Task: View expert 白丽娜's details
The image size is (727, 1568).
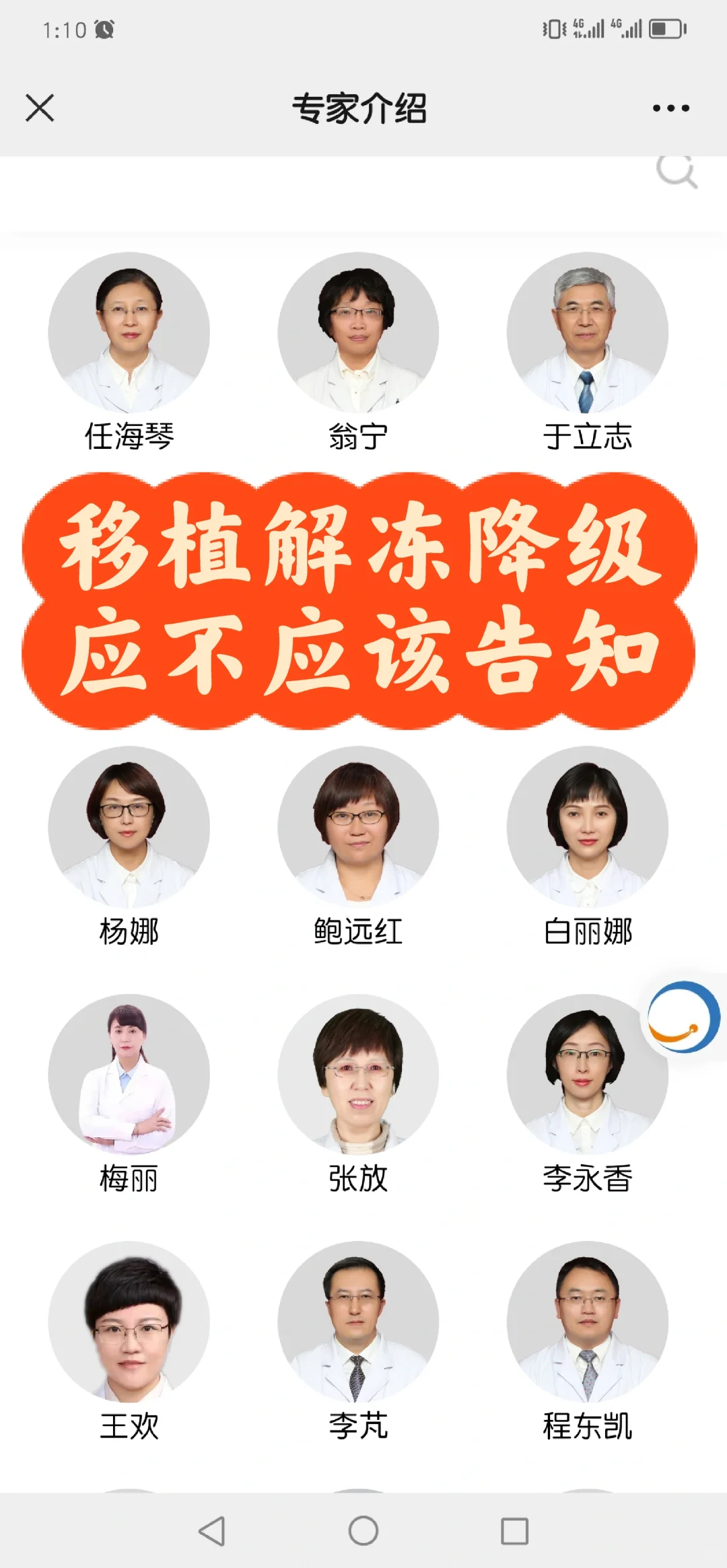Action: click(587, 826)
